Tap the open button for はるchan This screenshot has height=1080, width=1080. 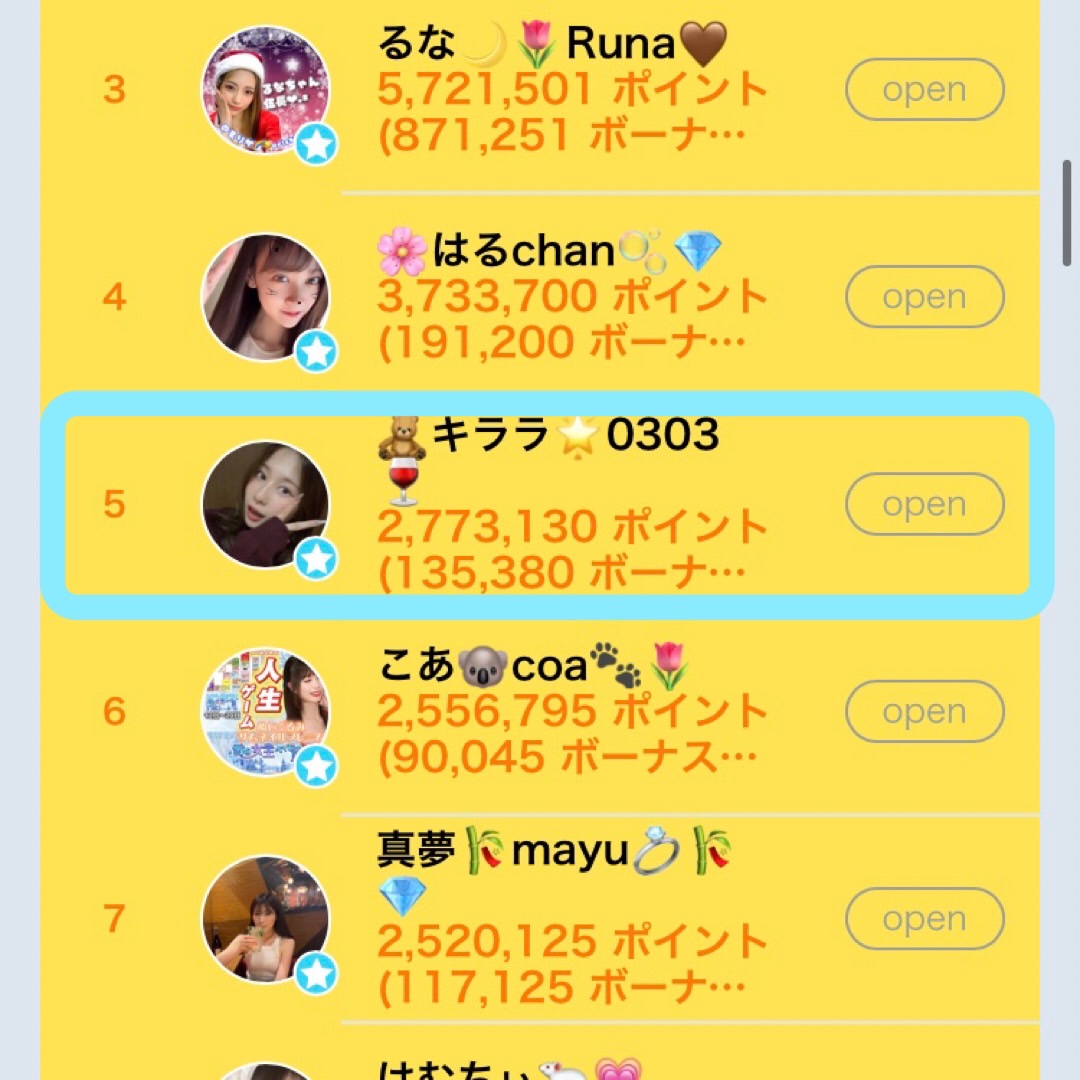coord(925,297)
